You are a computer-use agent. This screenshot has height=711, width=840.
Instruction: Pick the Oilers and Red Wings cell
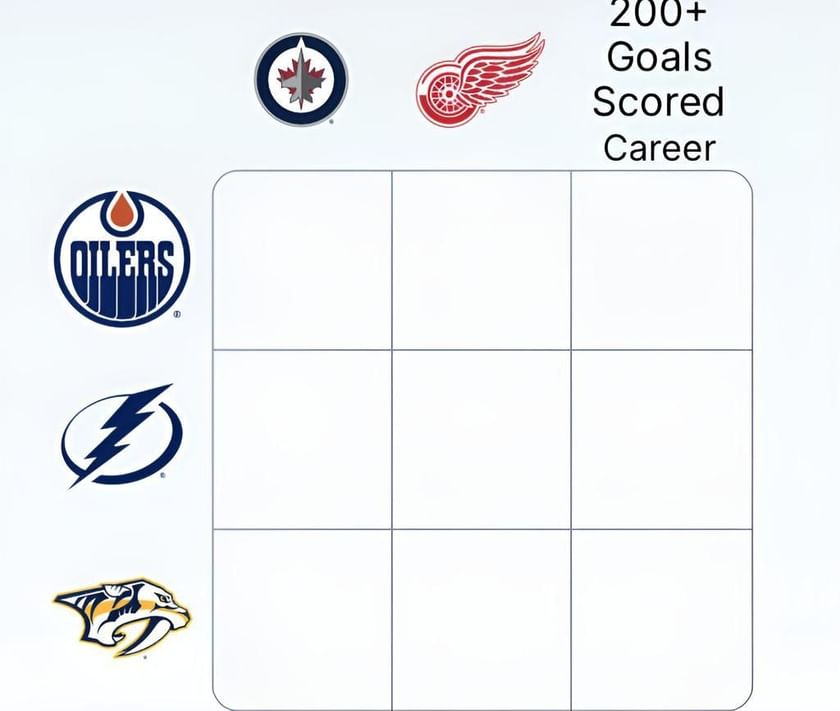coord(481,260)
